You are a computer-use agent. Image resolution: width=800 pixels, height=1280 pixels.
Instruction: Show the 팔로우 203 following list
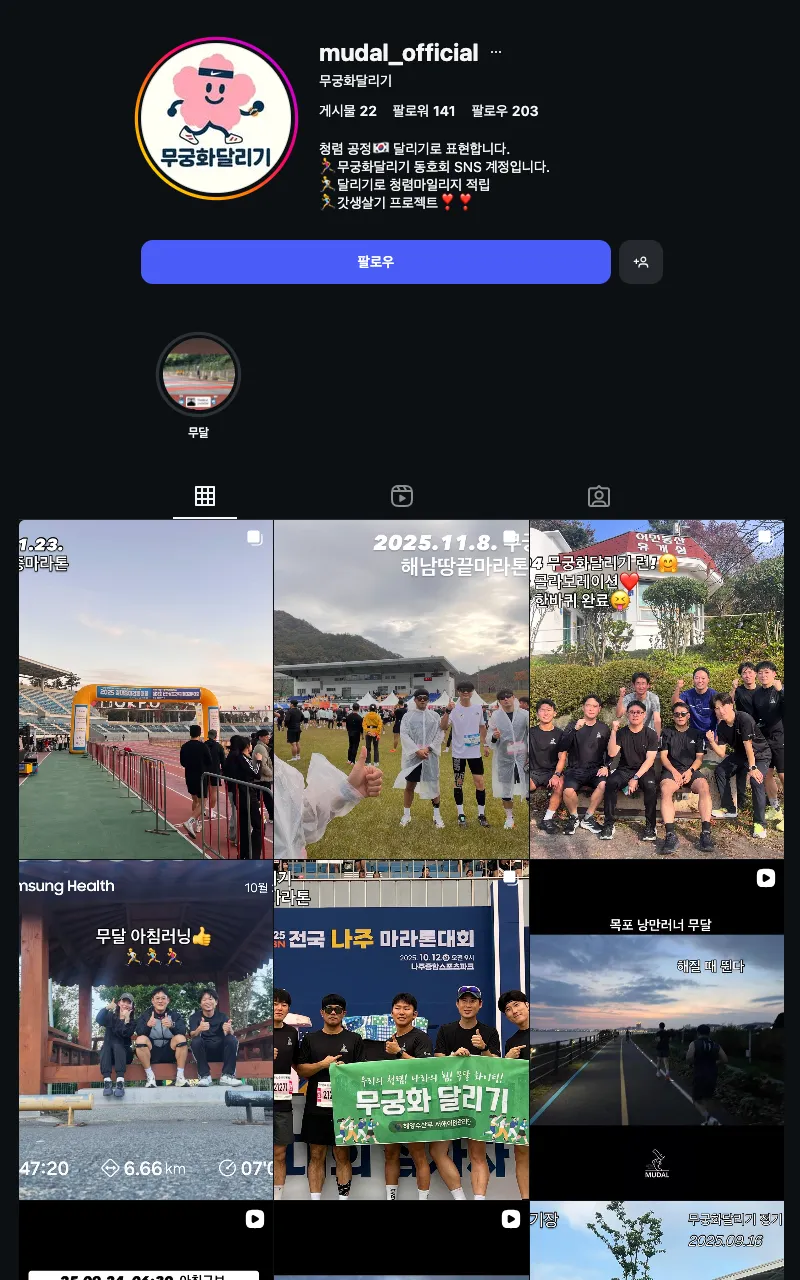point(505,111)
